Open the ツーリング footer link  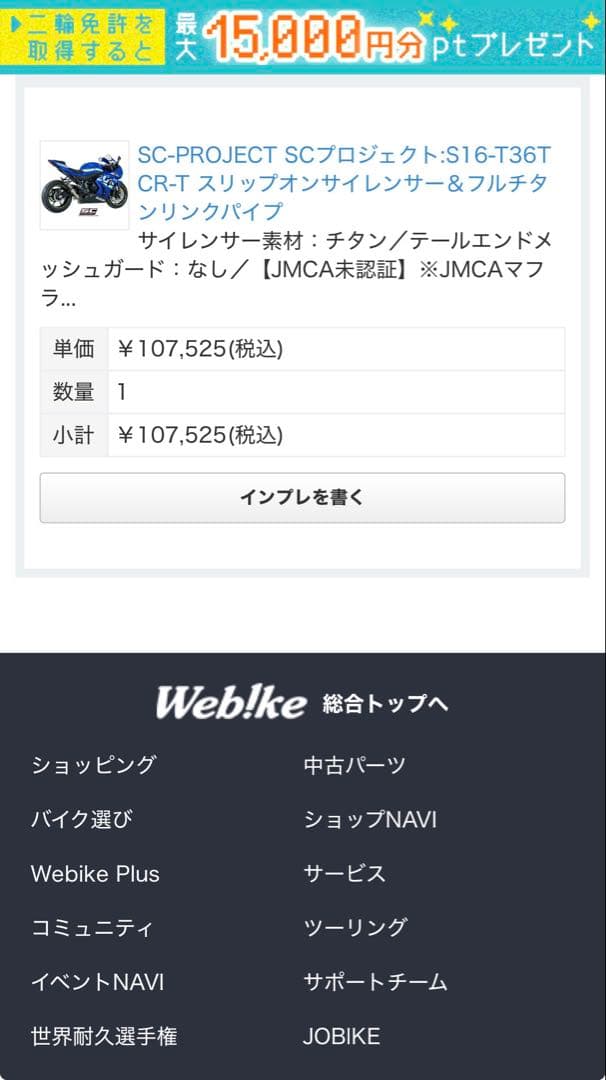coord(355,928)
